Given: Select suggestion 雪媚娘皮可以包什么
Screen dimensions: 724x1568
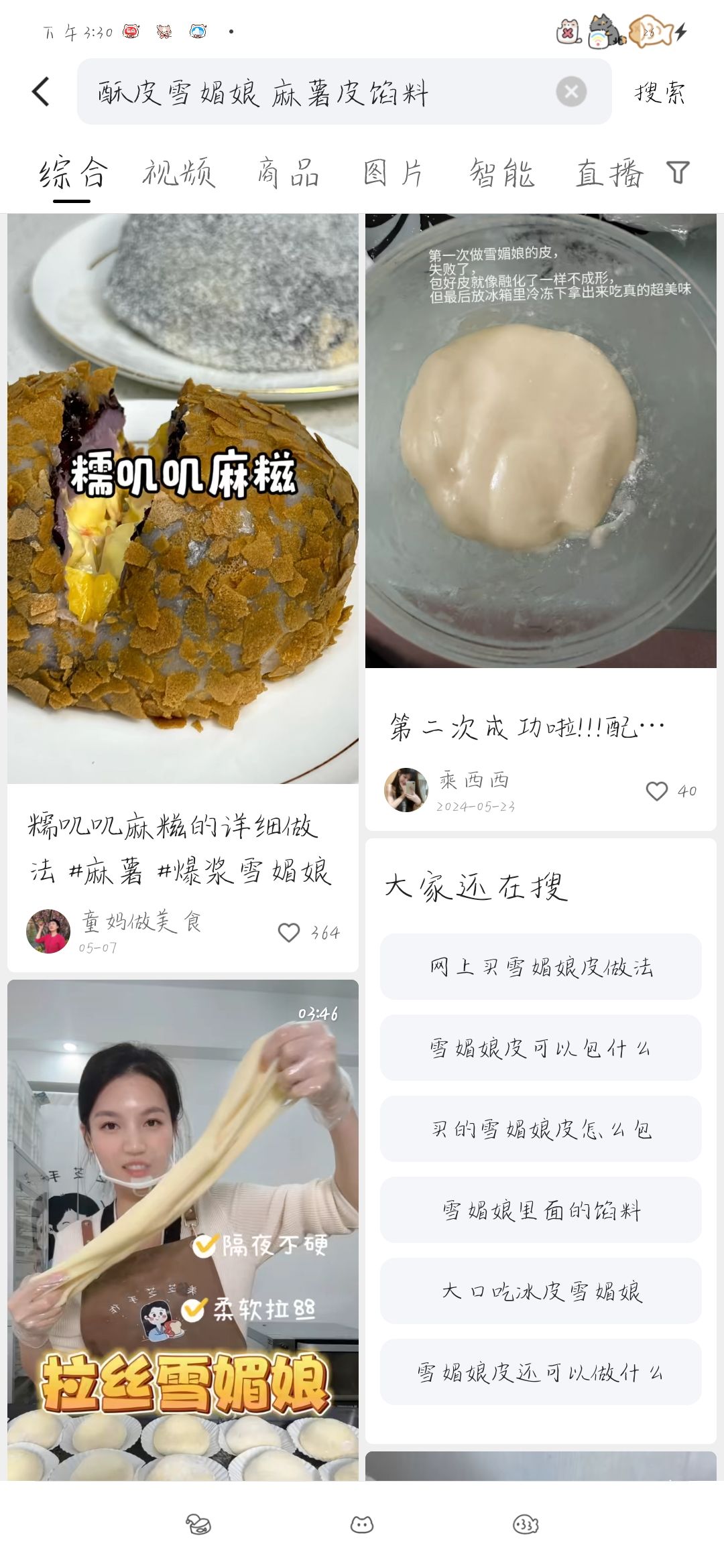Looking at the screenshot, I should [x=540, y=1048].
